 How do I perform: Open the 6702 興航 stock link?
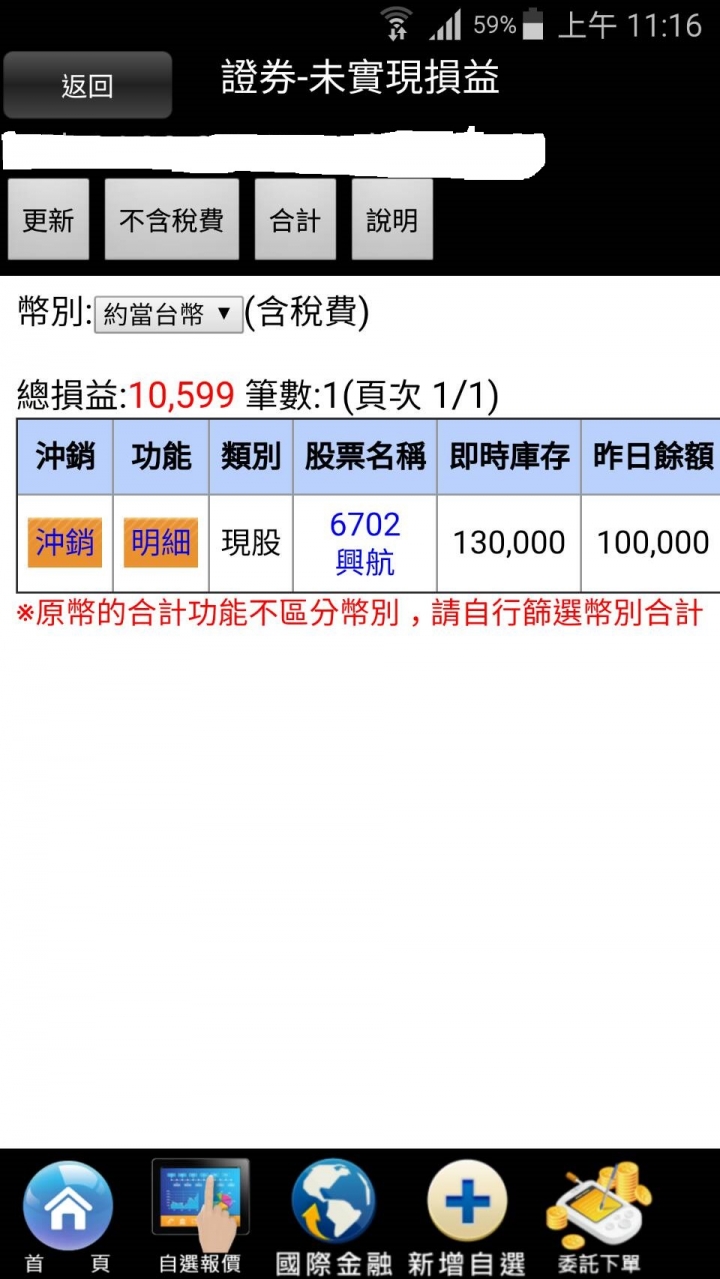(365, 543)
